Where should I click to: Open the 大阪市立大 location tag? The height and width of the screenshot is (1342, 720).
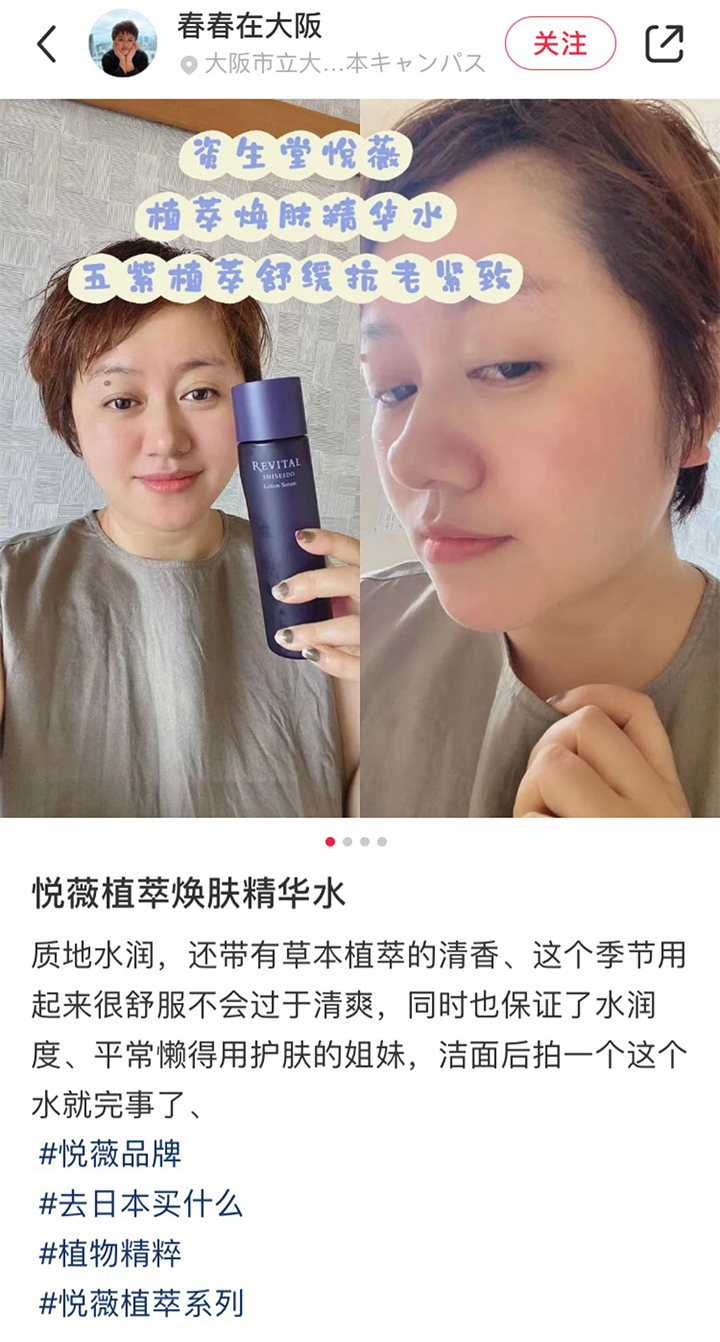[334, 65]
